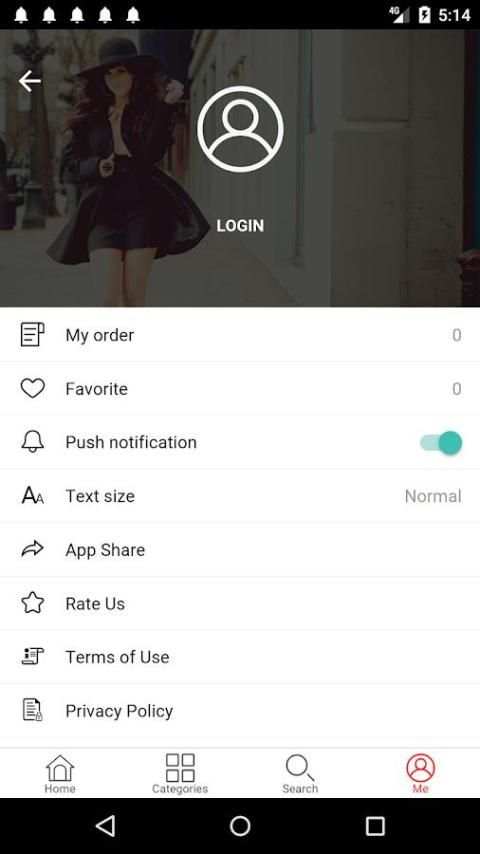Change the Text size setting
The height and width of the screenshot is (854, 480).
(240, 496)
